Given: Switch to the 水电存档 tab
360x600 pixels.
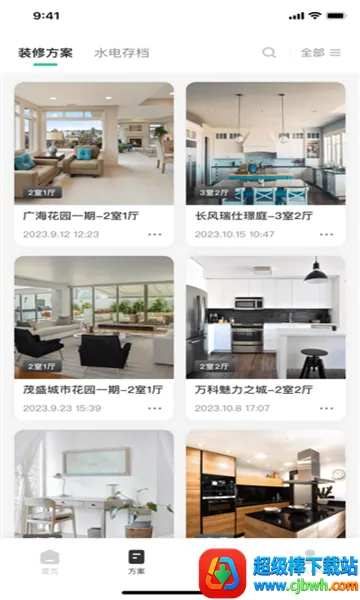Looking at the screenshot, I should pos(122,53).
